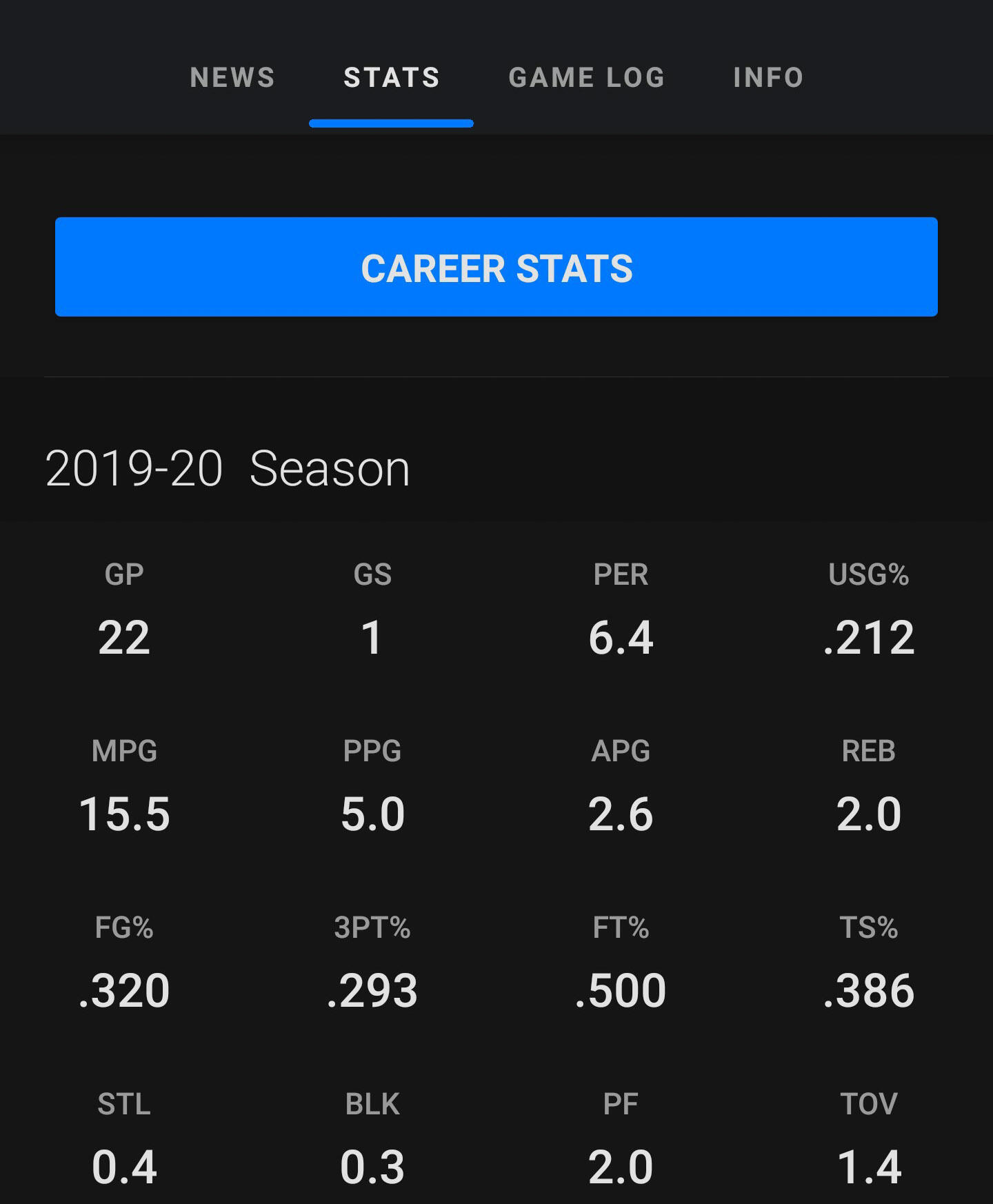Switch to the News tab
This screenshot has width=993, height=1204.
tap(232, 77)
